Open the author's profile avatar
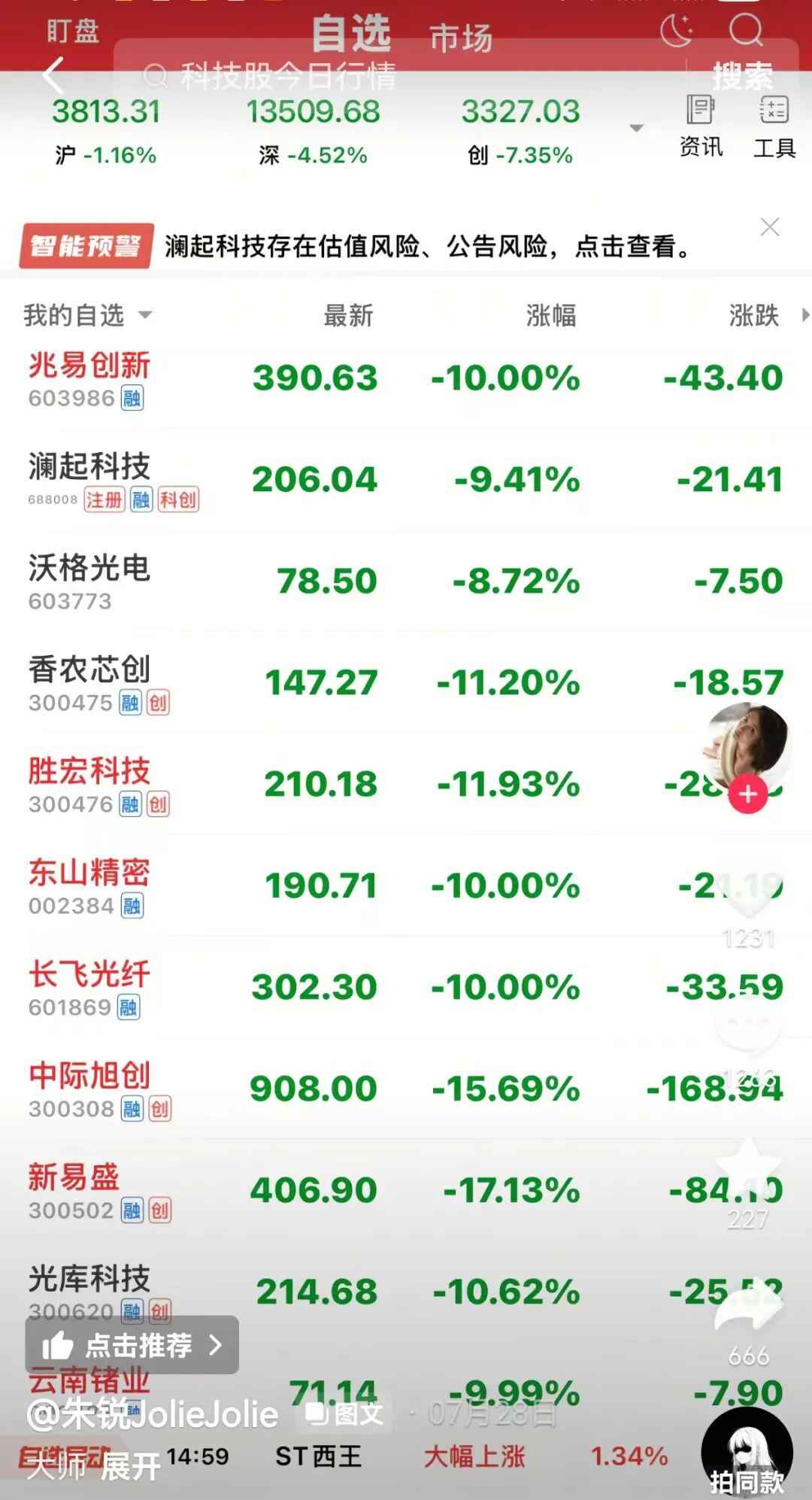812x1500 pixels. (x=747, y=745)
